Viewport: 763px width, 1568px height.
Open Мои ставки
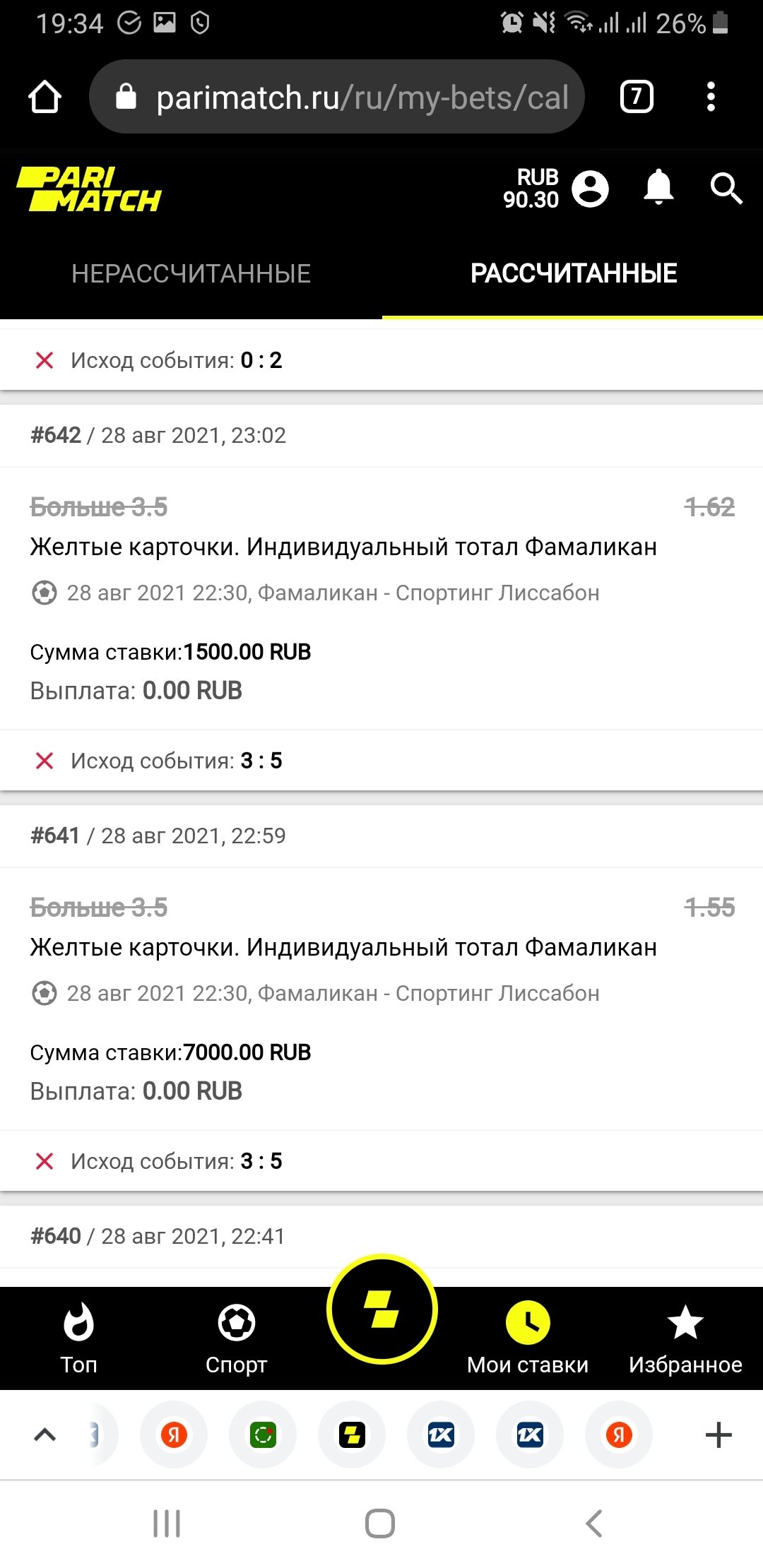[528, 1338]
